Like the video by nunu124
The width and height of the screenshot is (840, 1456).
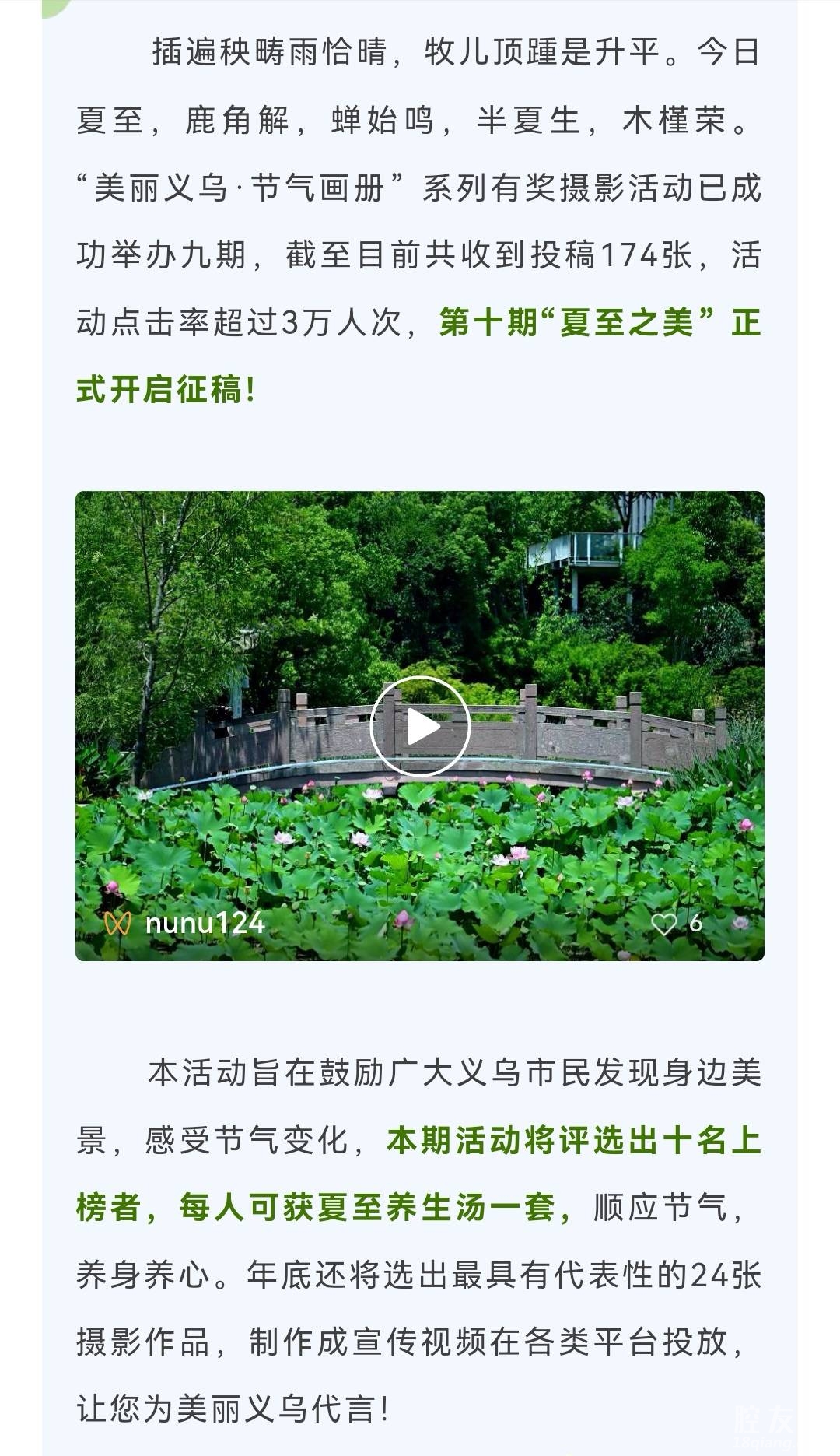(x=663, y=924)
